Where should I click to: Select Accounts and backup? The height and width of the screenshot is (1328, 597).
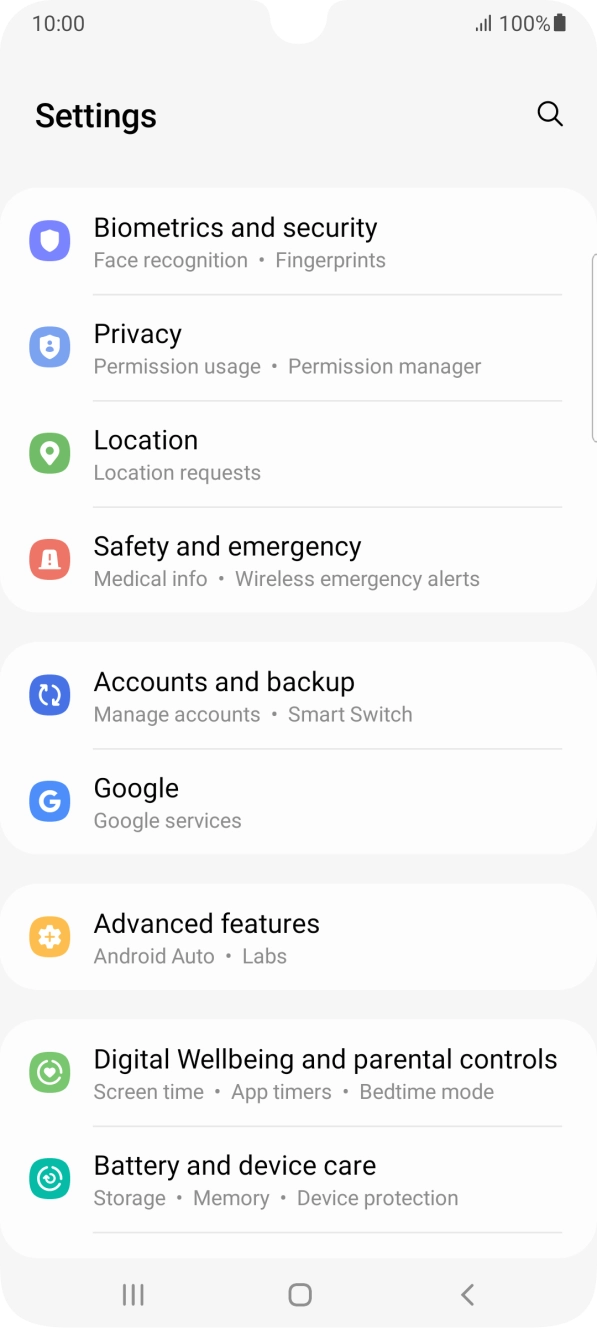298,696
